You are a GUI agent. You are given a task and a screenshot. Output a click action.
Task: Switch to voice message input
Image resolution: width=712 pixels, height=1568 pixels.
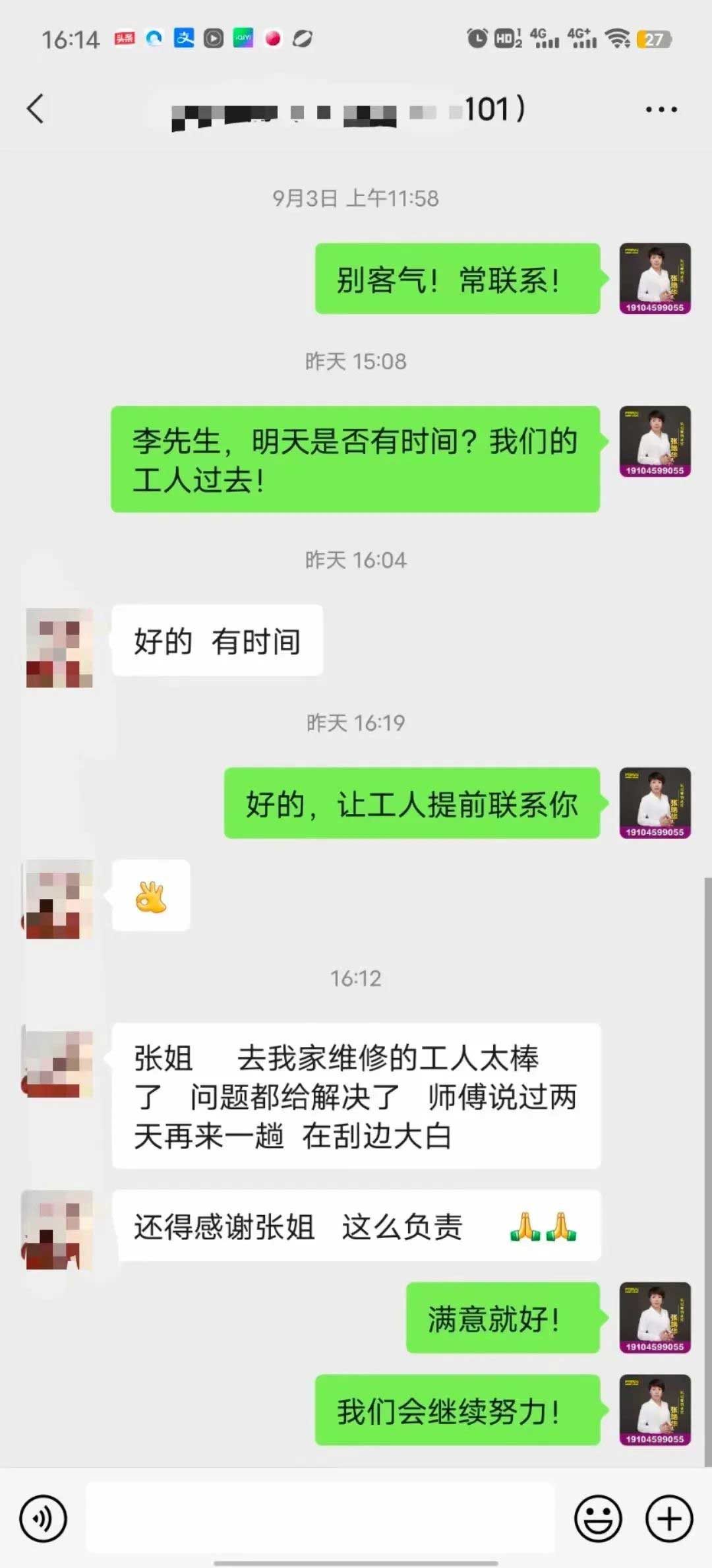[44, 1519]
